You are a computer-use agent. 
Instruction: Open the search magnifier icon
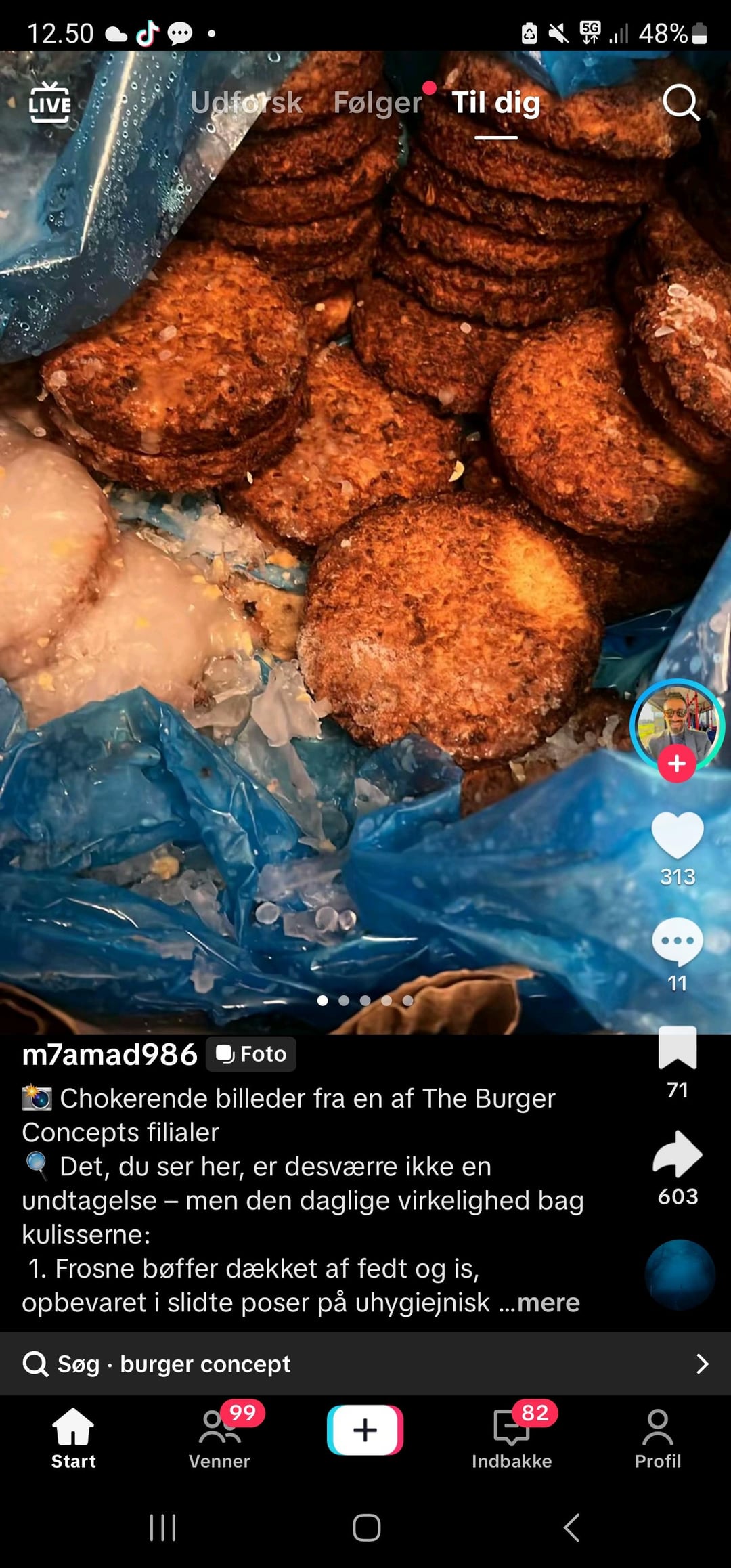coord(680,102)
